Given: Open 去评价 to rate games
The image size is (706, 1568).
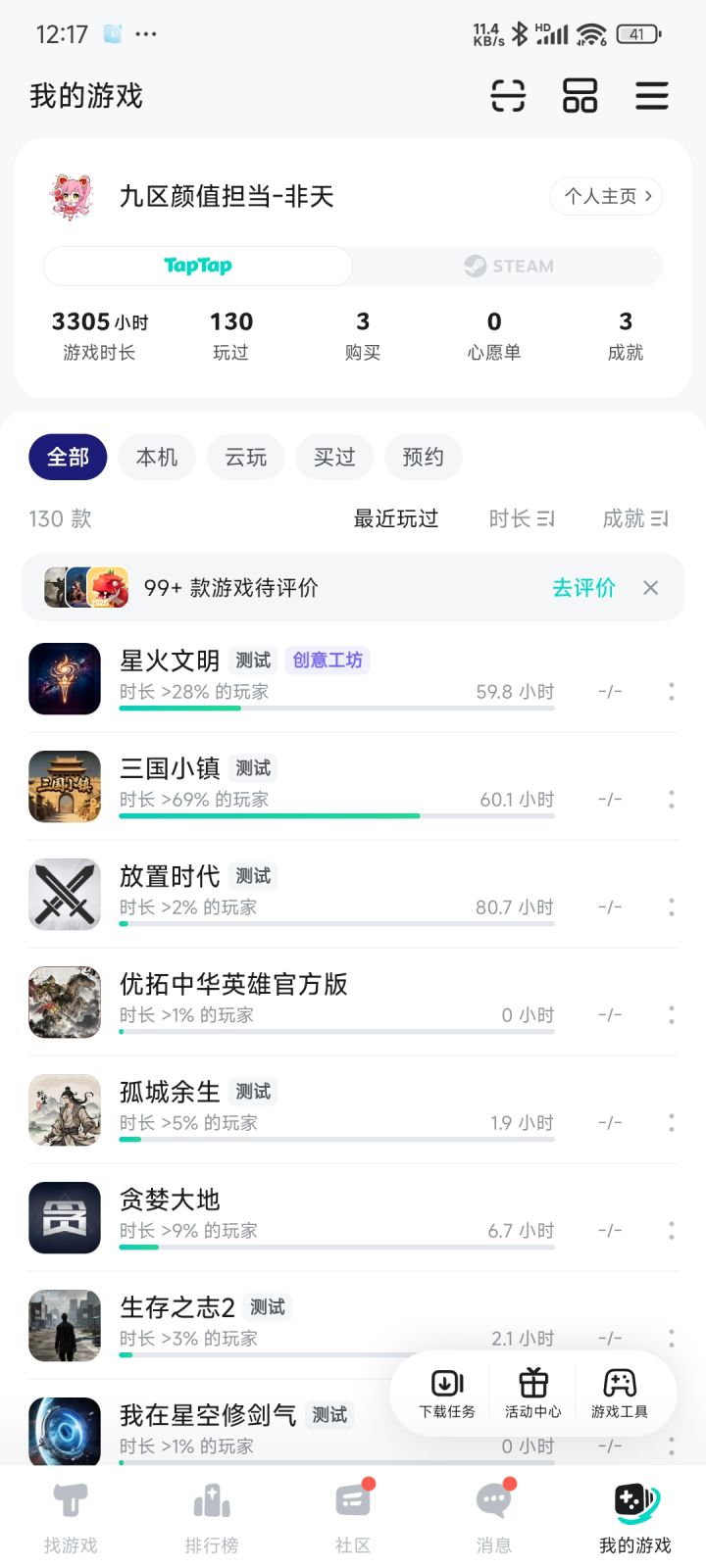Looking at the screenshot, I should [583, 587].
